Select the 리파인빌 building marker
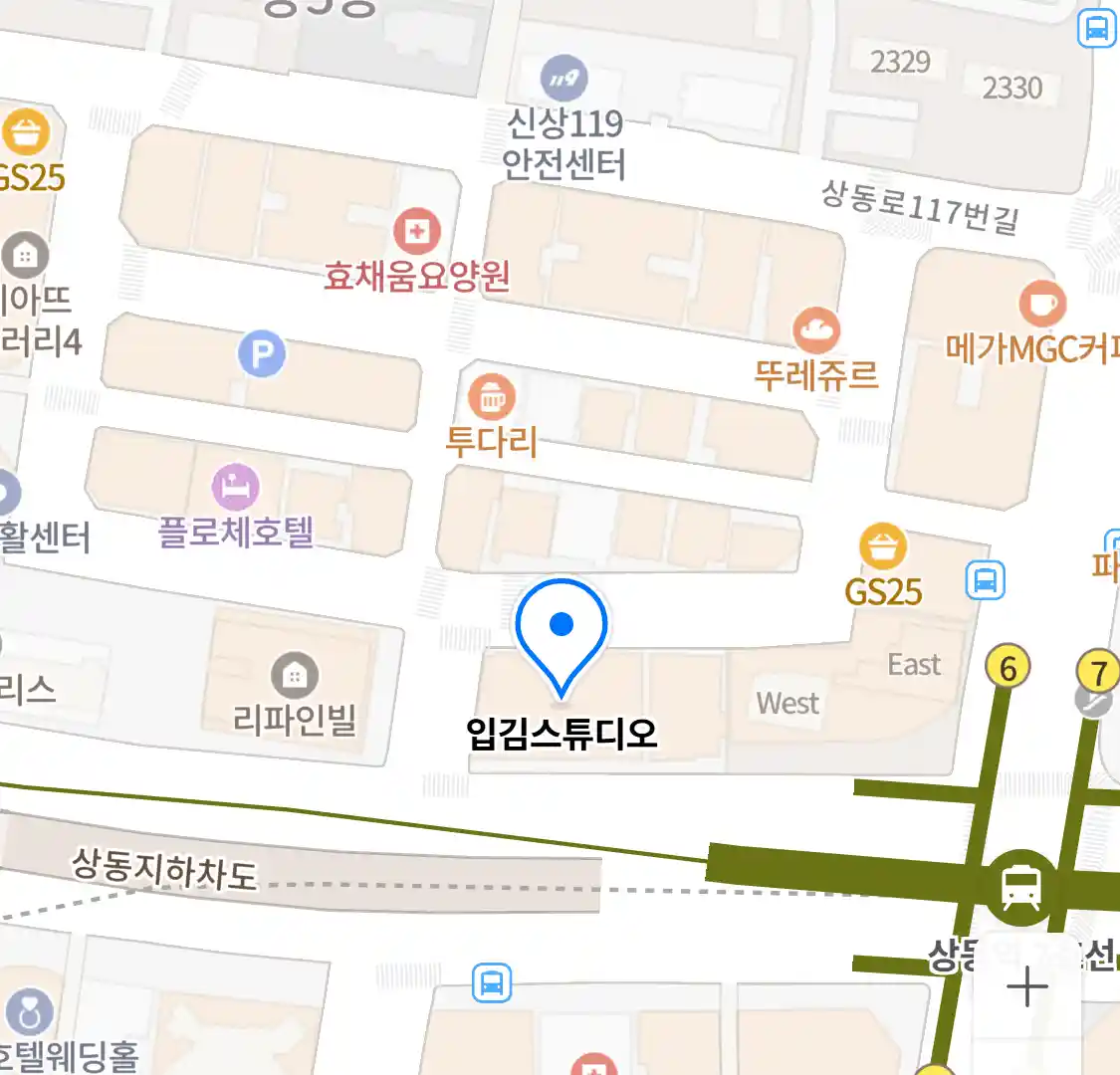Image resolution: width=1120 pixels, height=1075 pixels. [x=294, y=677]
